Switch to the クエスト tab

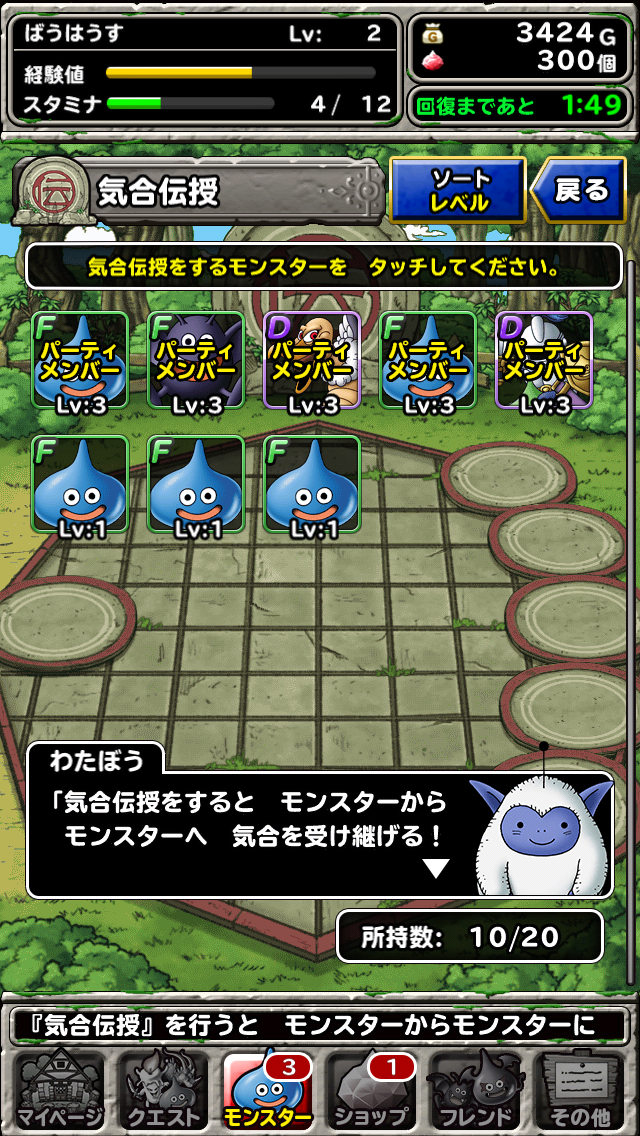pyautogui.click(x=163, y=1090)
